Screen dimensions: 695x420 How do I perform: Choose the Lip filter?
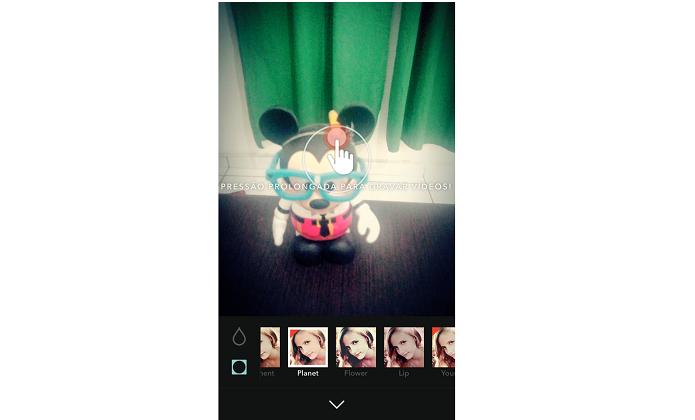click(x=403, y=347)
